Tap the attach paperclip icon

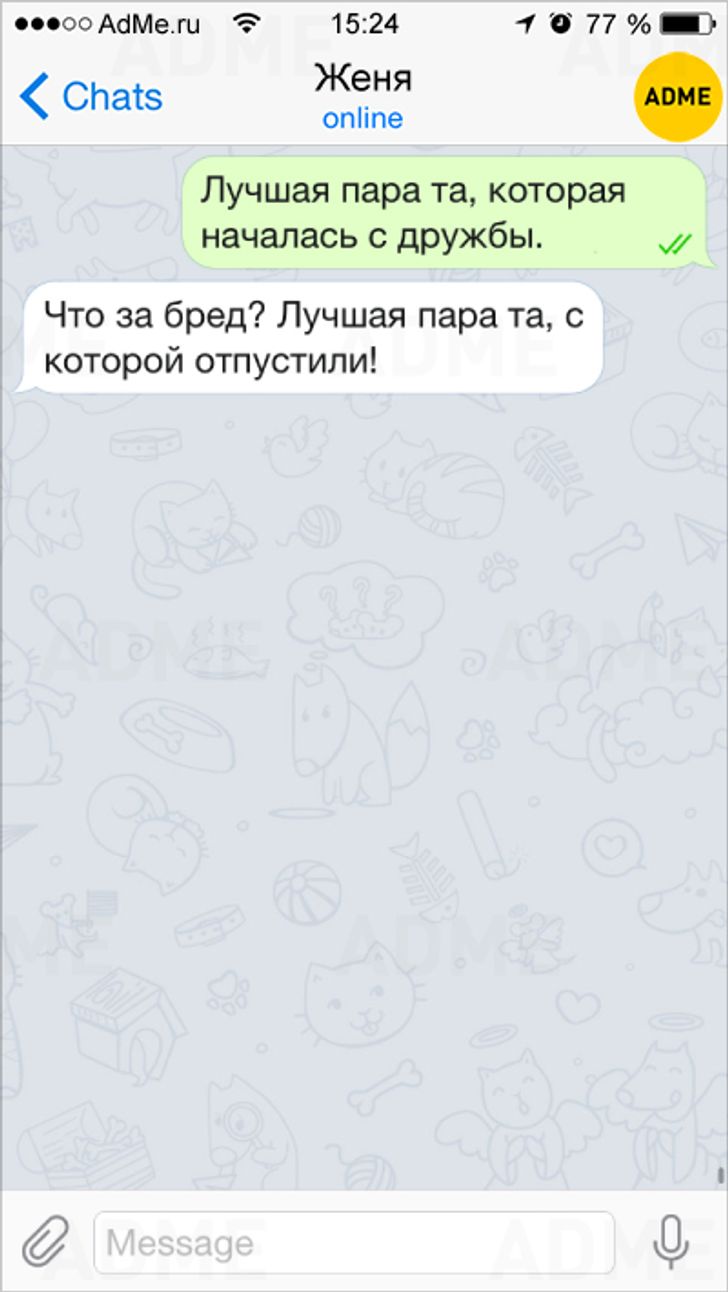[46, 1241]
